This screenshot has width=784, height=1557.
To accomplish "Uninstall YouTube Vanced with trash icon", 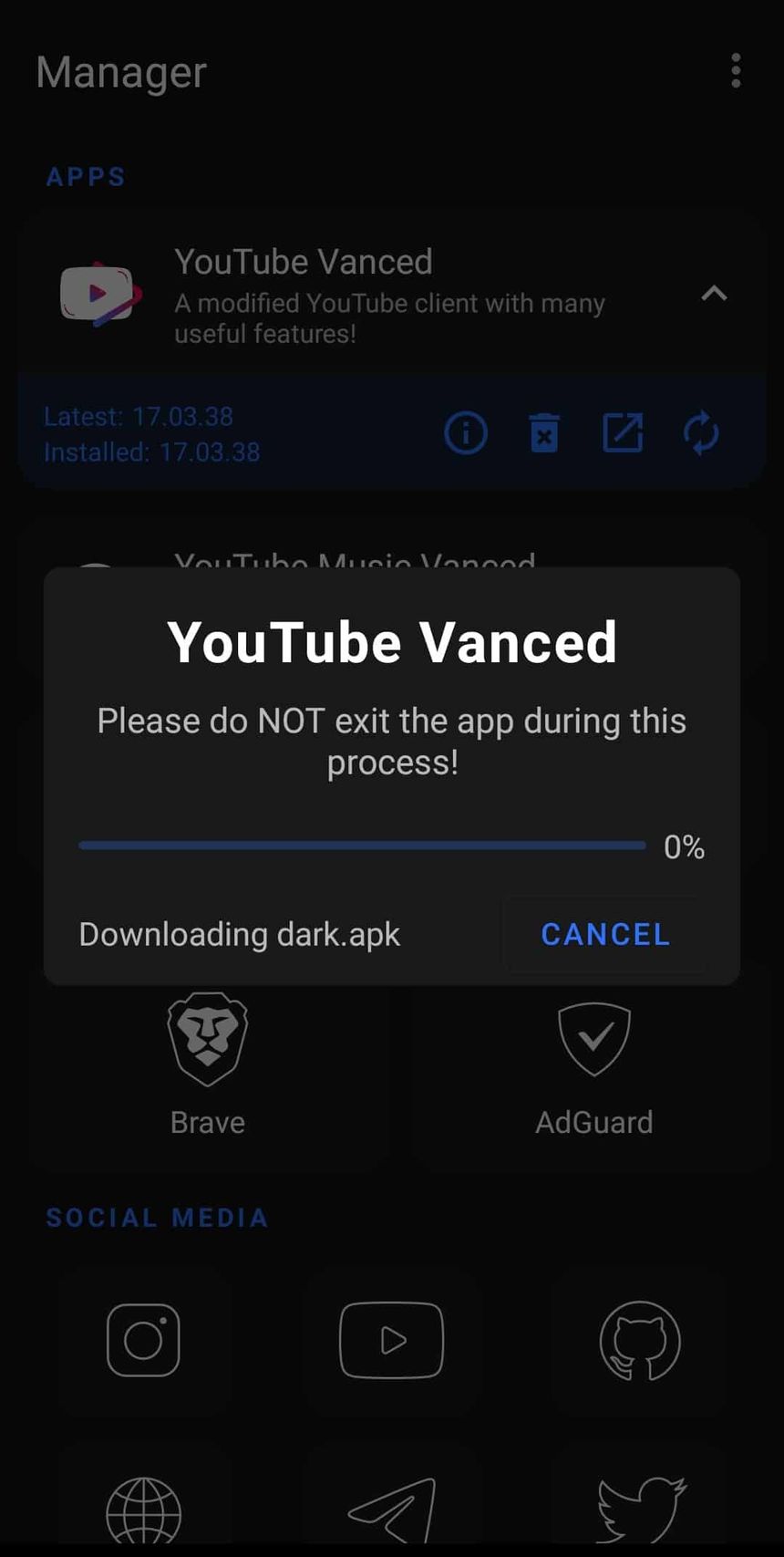I will point(544,432).
